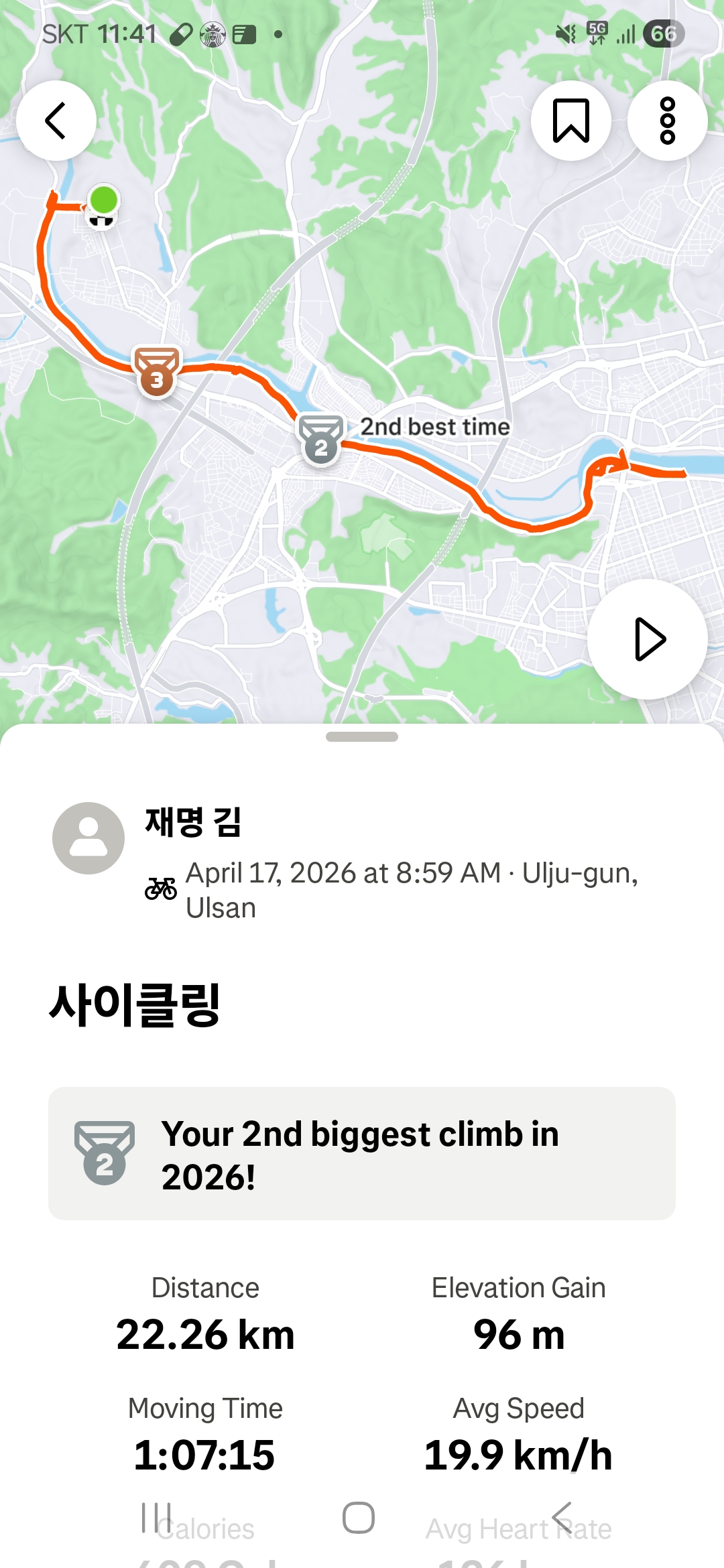The height and width of the screenshot is (1568, 724).
Task: Tap the sheet drag handle
Action: (x=362, y=736)
